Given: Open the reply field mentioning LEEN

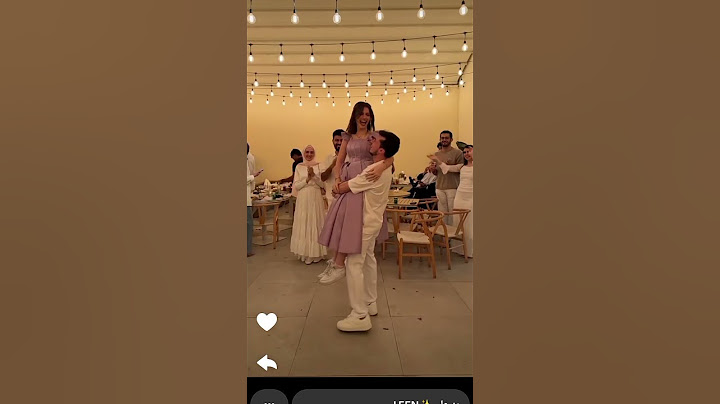Looking at the screenshot, I should 380,398.
